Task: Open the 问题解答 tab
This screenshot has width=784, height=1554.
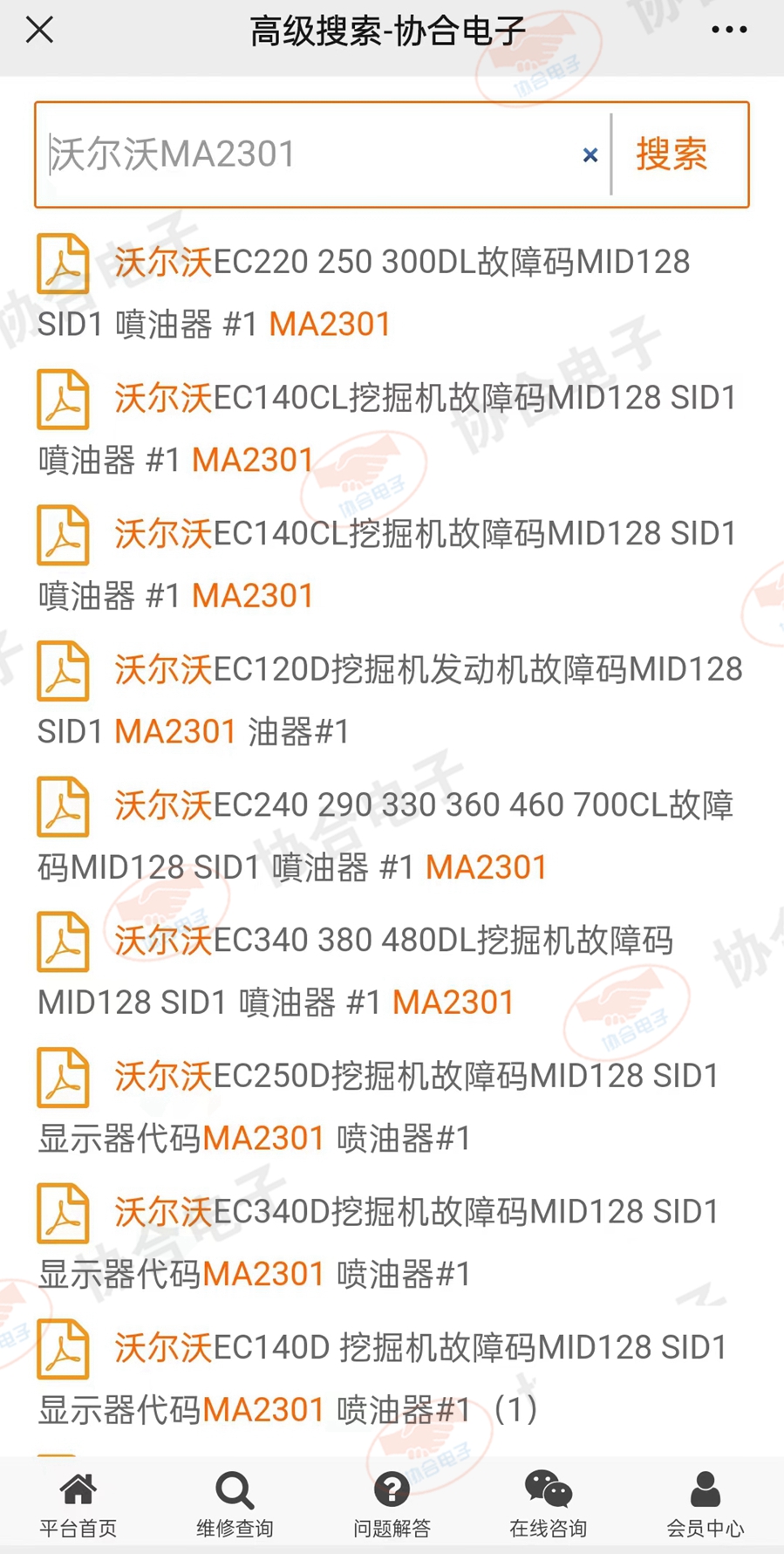Action: (392, 1504)
